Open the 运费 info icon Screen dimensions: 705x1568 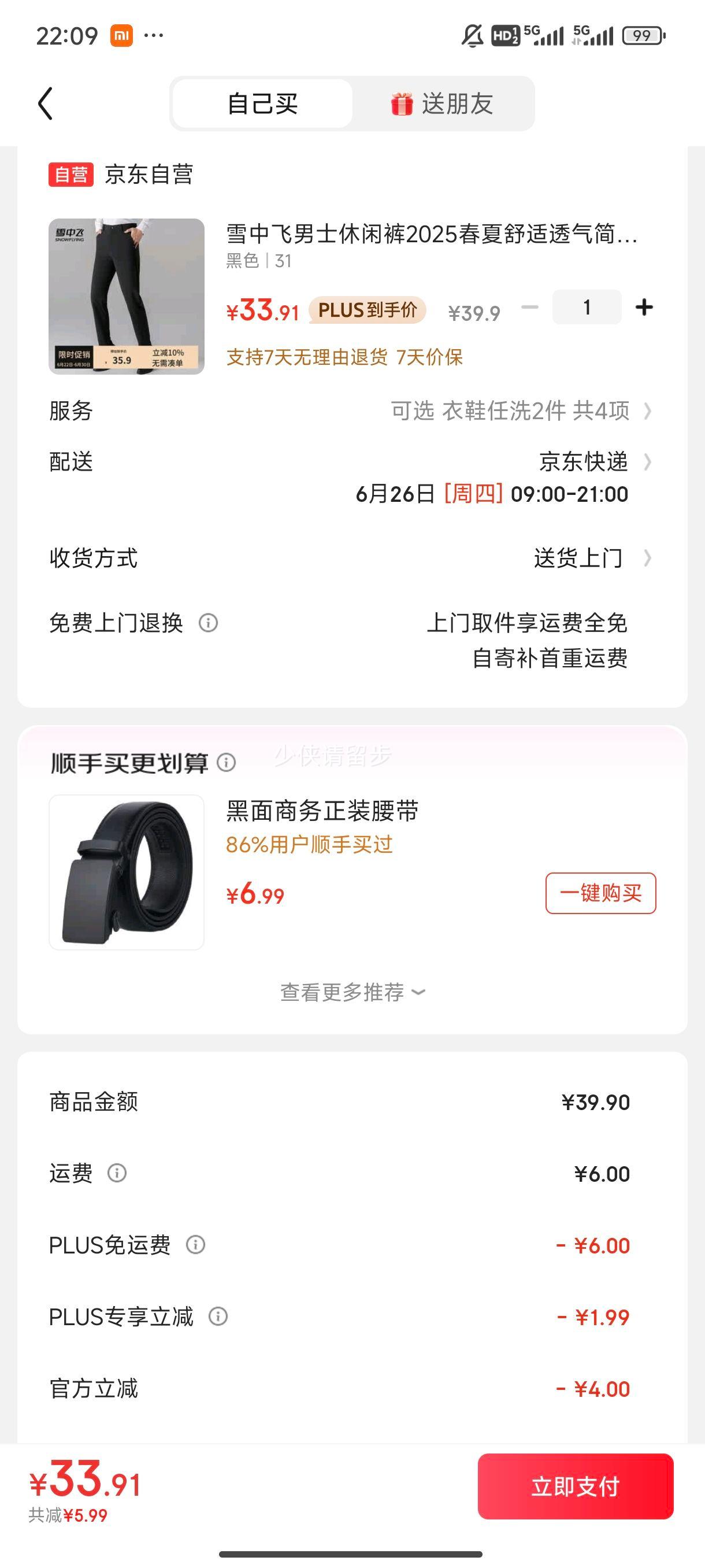point(117,1173)
